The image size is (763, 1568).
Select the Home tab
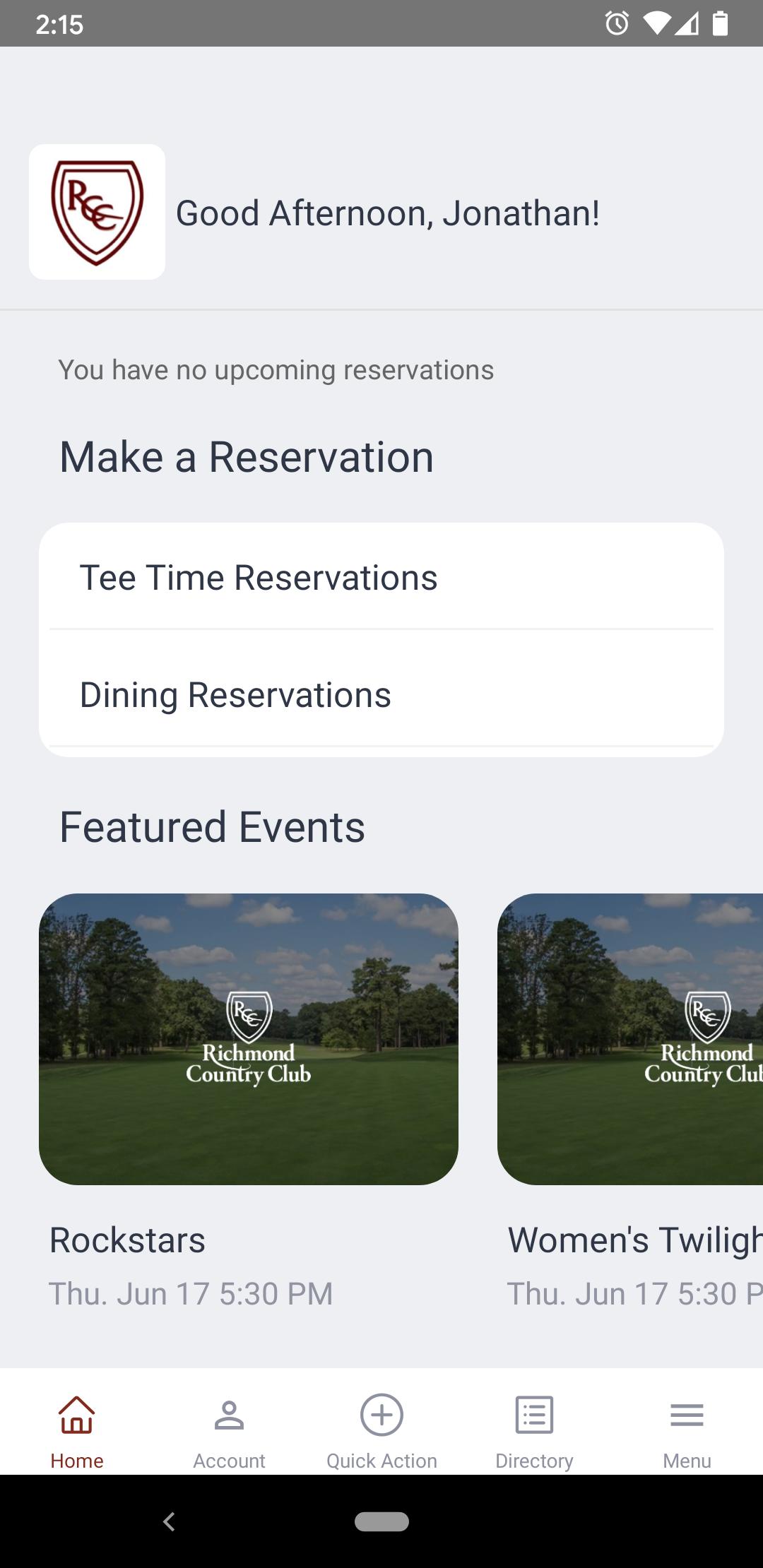(x=76, y=1430)
